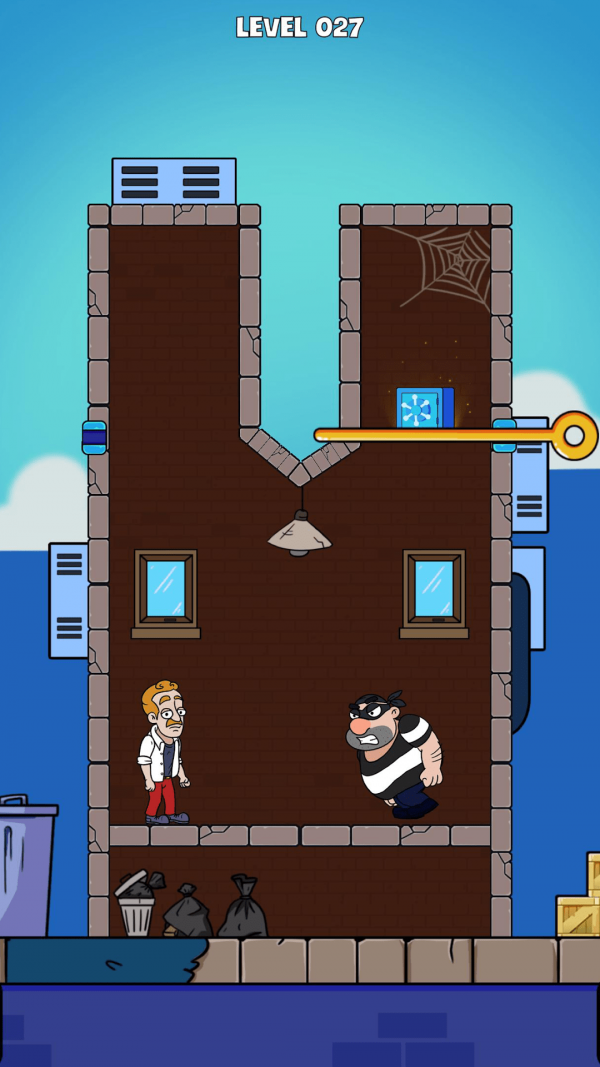Tap the golden pin's ring handle
The image size is (600, 1067).
[x=574, y=436]
